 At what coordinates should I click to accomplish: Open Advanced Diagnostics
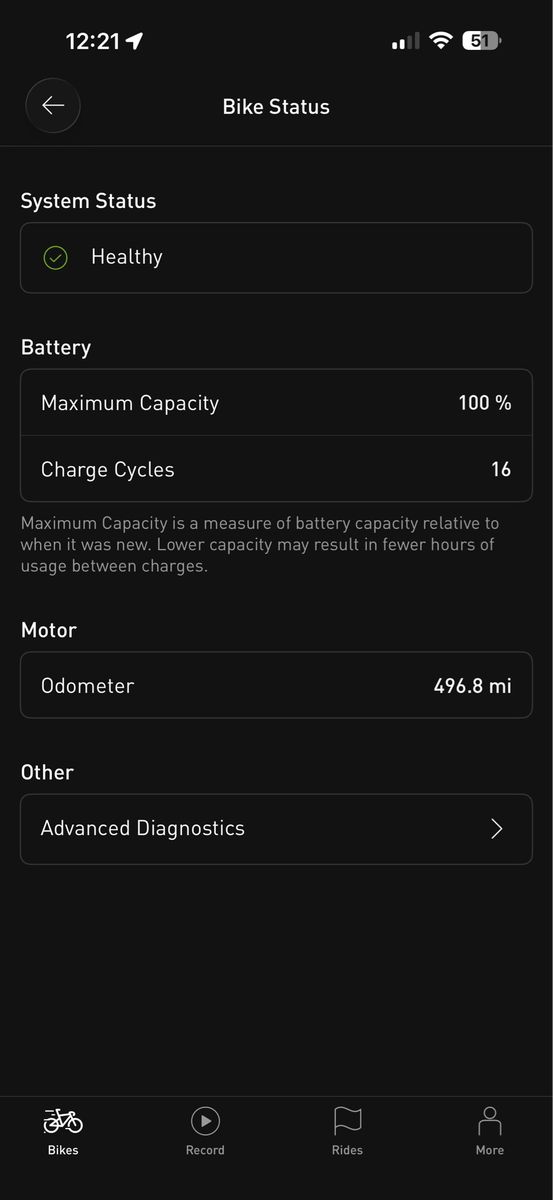click(x=276, y=828)
